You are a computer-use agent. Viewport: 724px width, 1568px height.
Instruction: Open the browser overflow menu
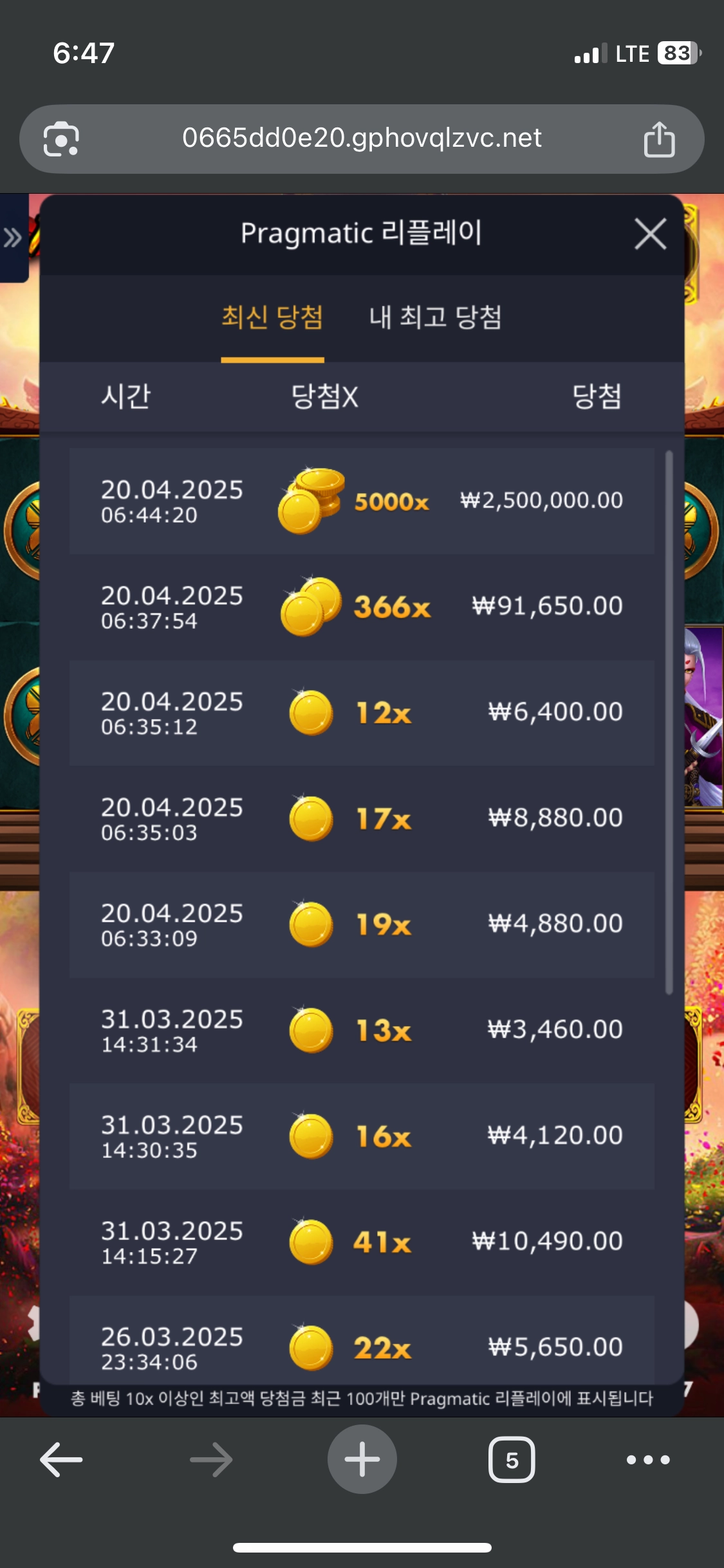coord(648,1460)
